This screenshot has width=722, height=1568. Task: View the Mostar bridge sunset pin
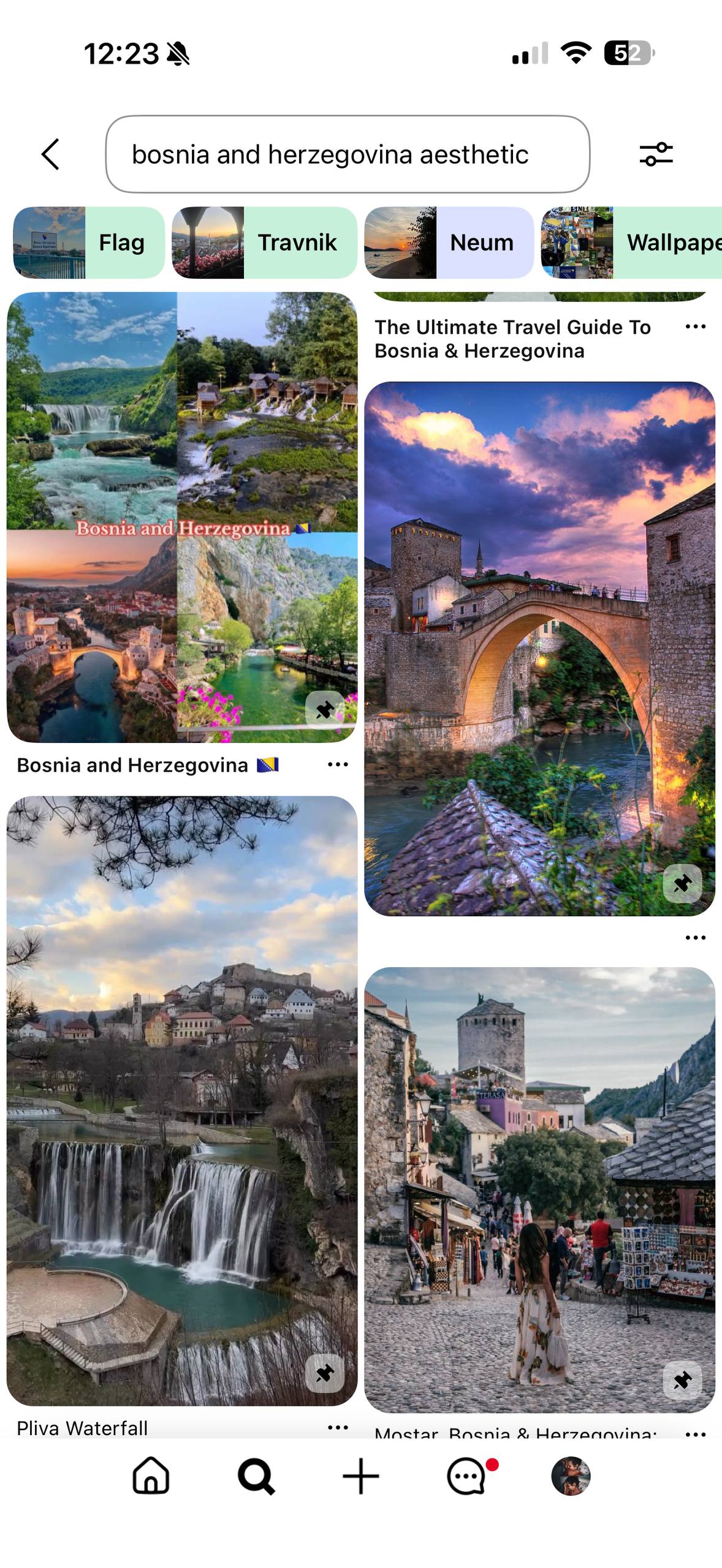tap(539, 648)
